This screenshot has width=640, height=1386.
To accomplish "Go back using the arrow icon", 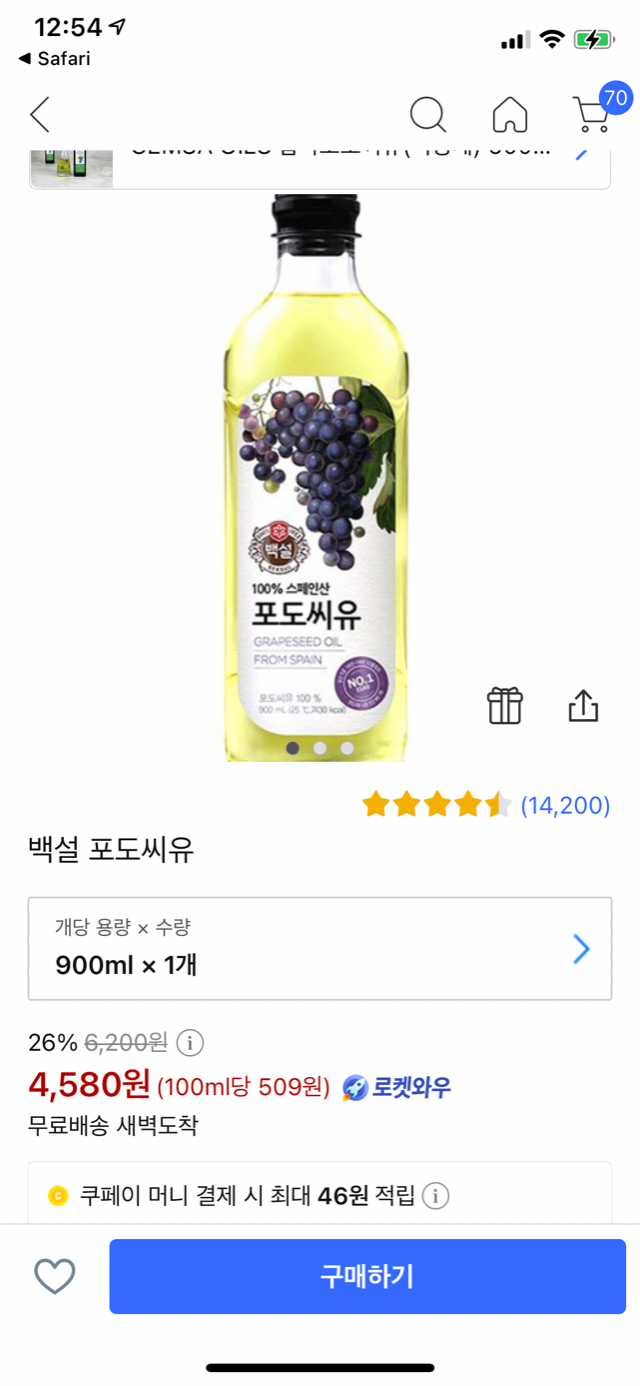I will [40, 115].
